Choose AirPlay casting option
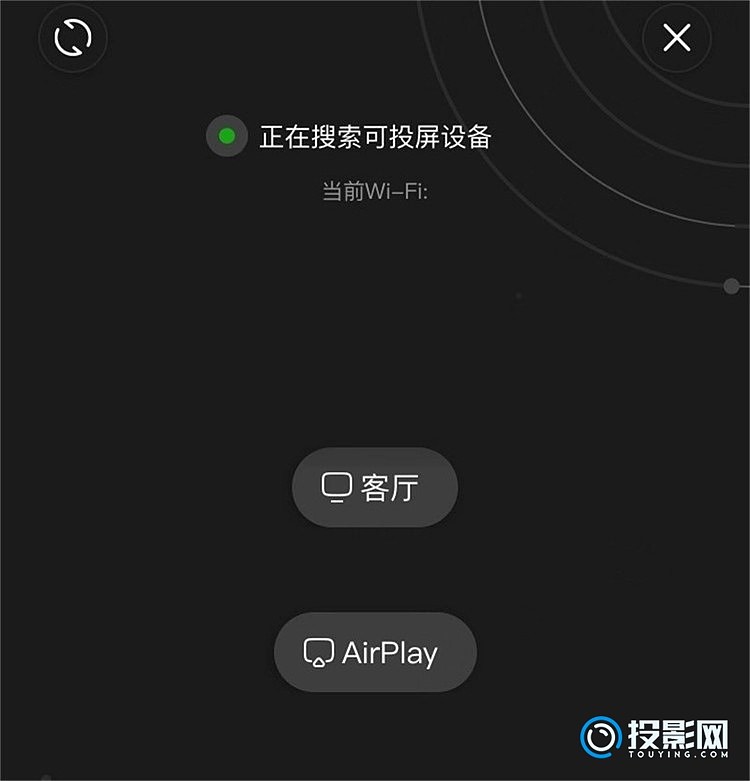This screenshot has height=781, width=750. point(375,652)
